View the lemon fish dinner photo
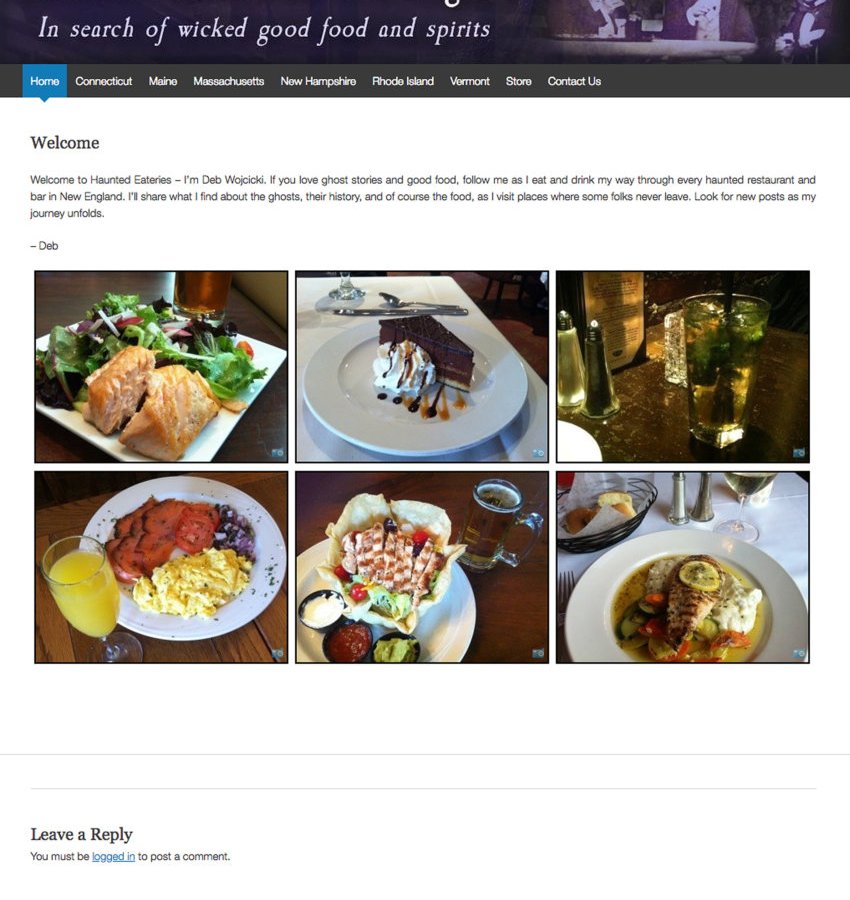This screenshot has height=900, width=850. [x=683, y=567]
